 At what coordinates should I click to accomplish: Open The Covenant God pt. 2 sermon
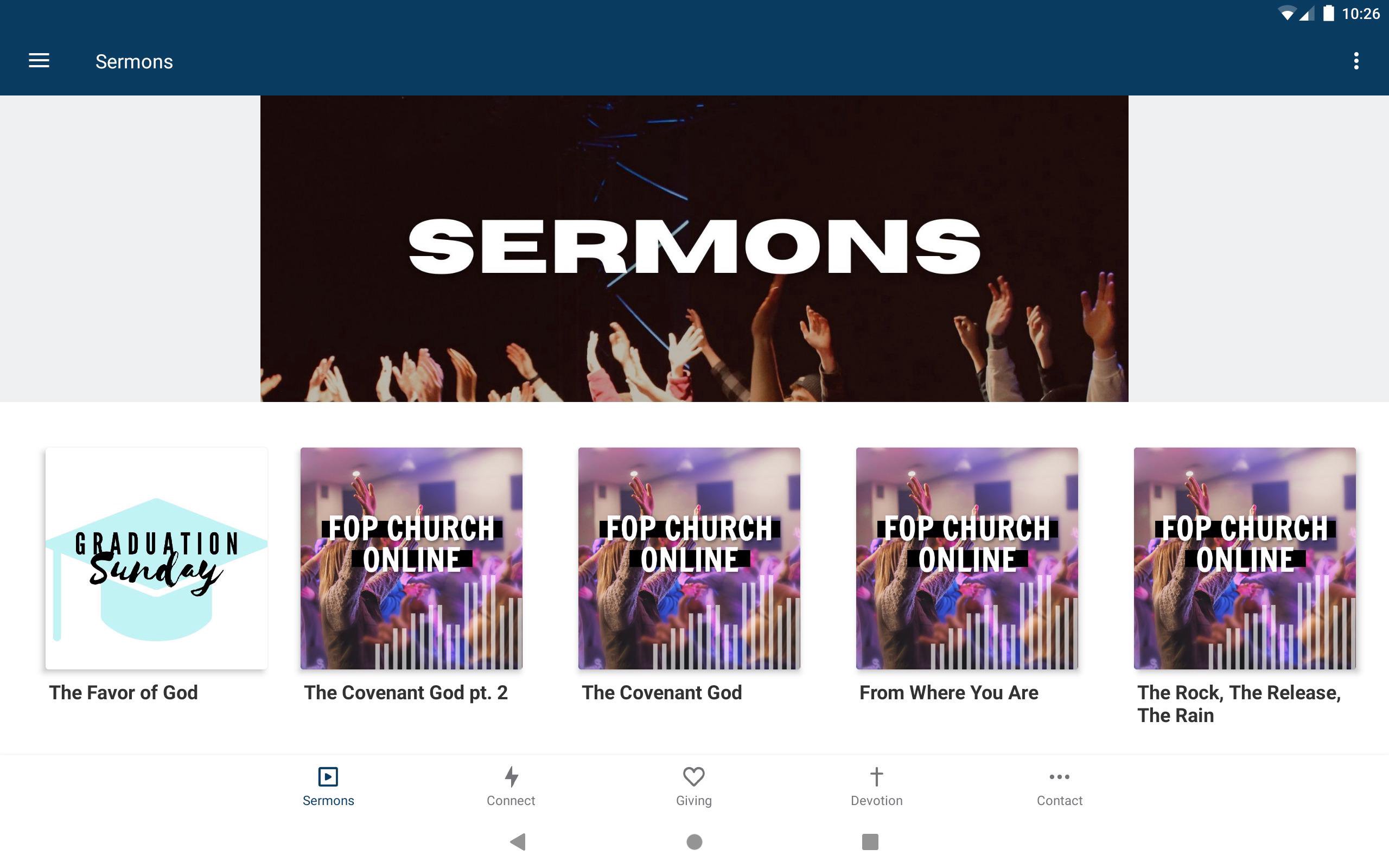point(411,558)
